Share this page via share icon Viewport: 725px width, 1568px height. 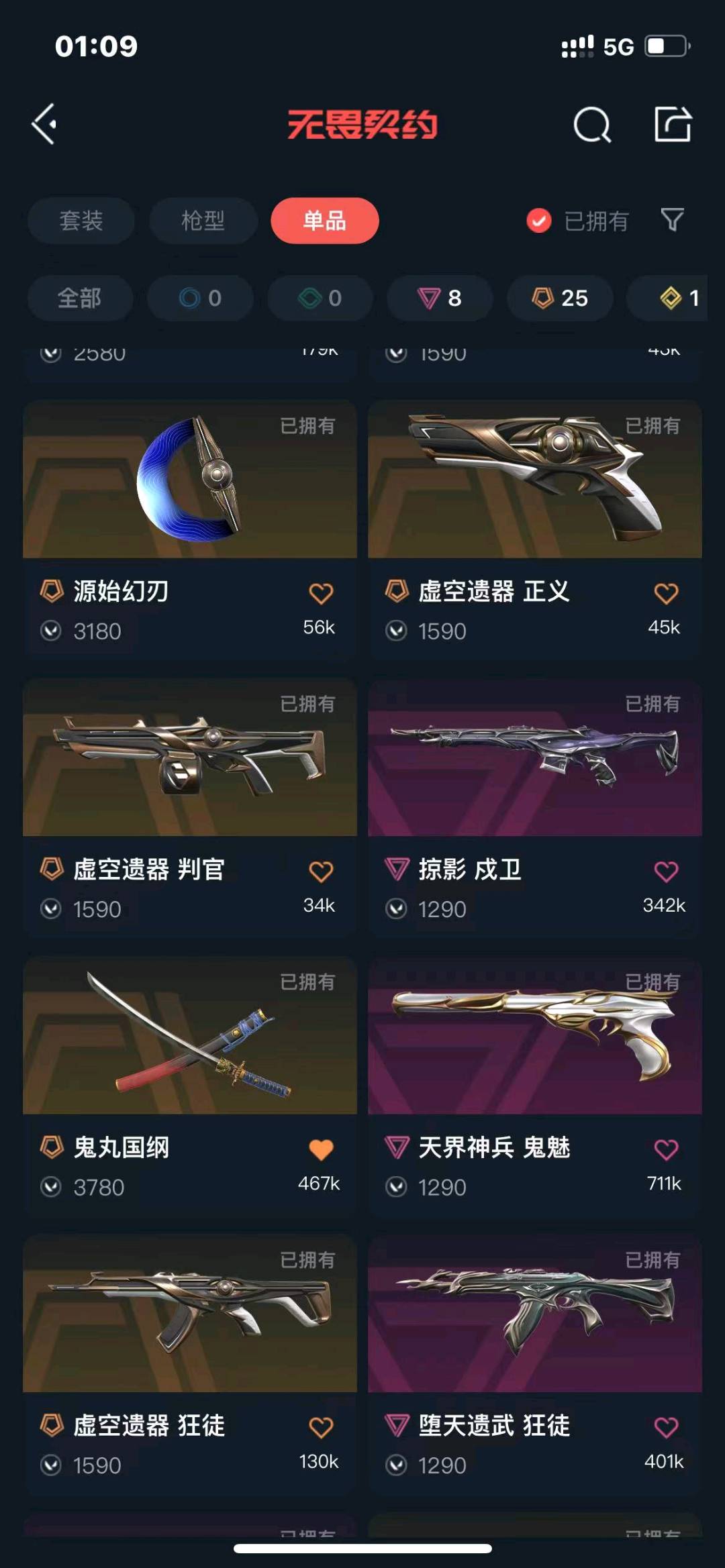pos(673,124)
